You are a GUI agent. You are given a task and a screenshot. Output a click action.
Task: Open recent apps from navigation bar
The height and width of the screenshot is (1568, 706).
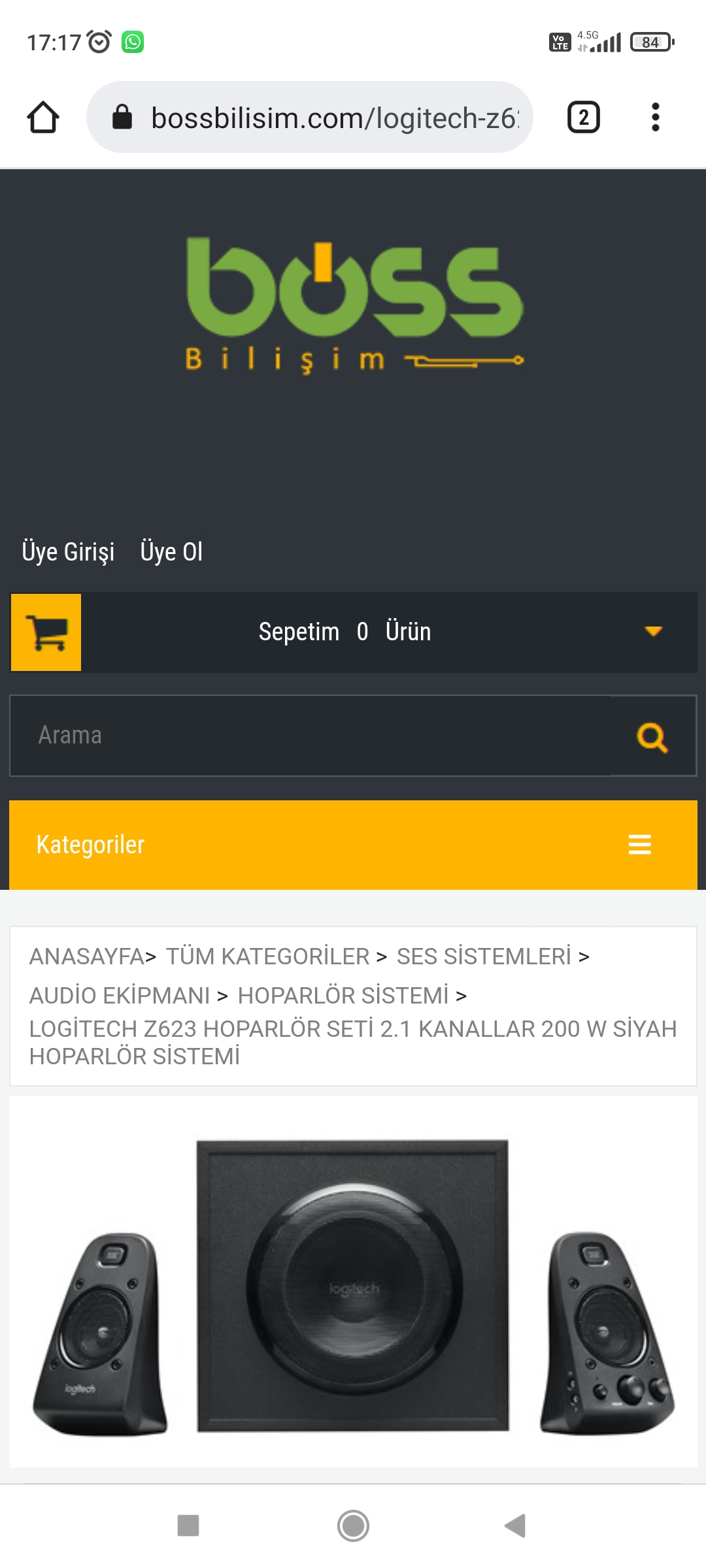pyautogui.click(x=188, y=1526)
